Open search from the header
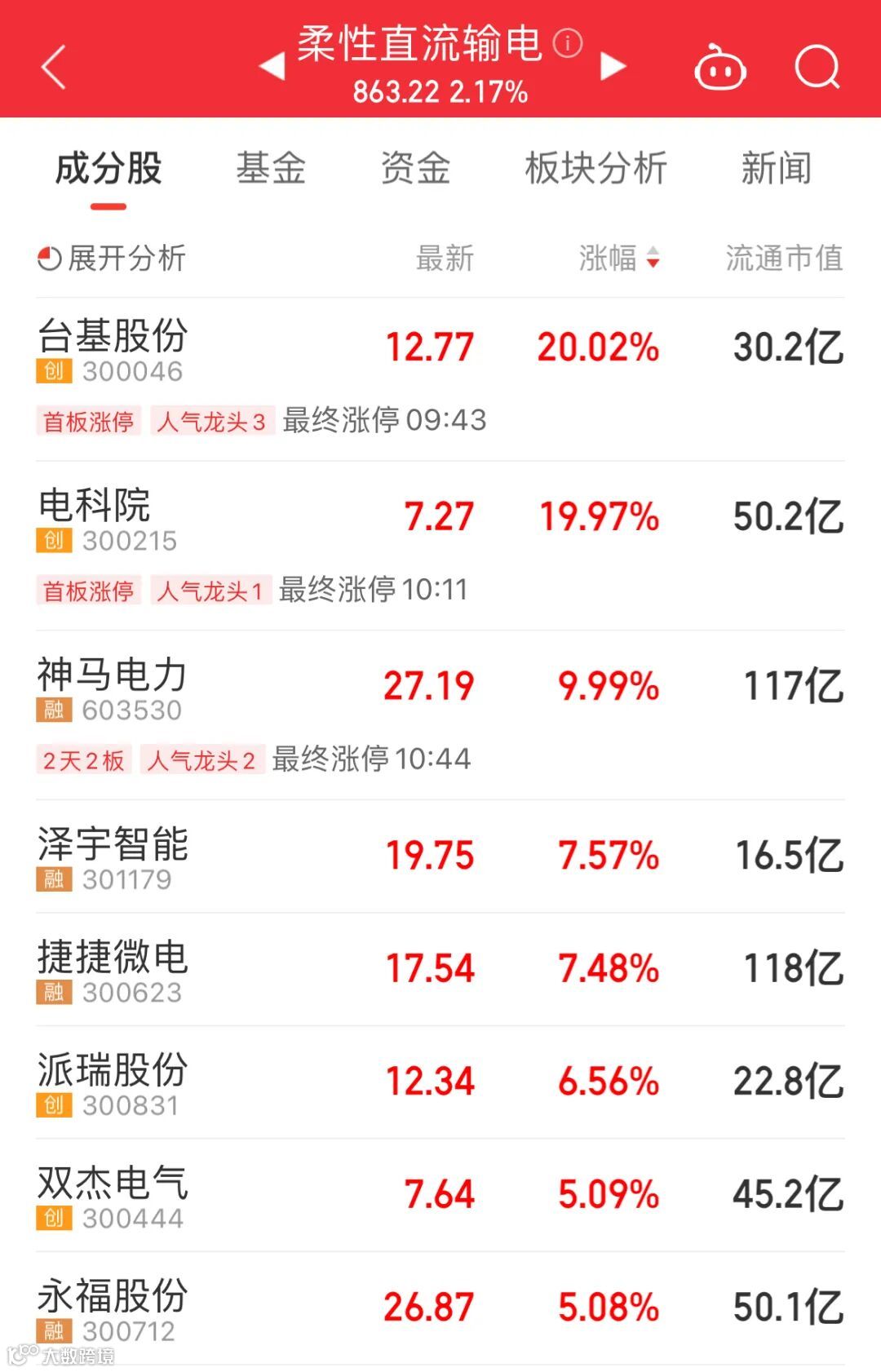 pos(817,67)
